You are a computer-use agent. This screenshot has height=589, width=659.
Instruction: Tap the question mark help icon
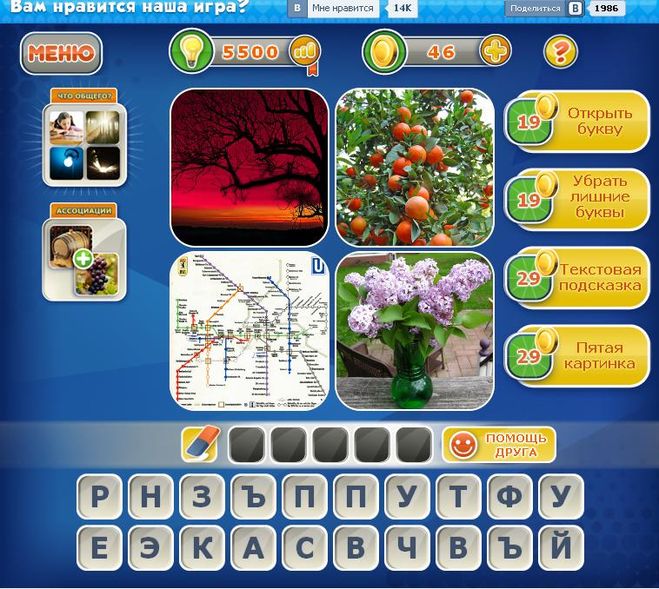tap(560, 51)
